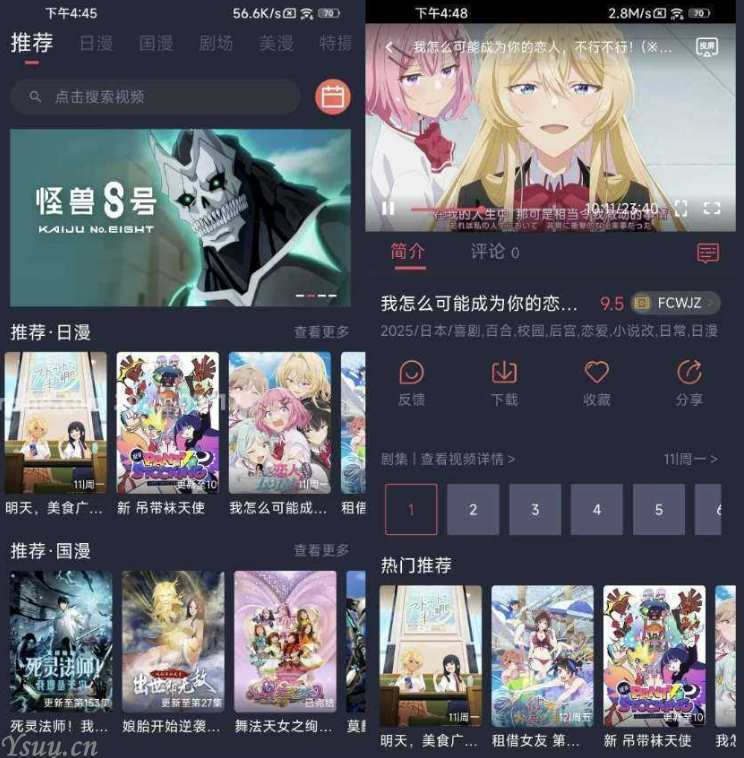The height and width of the screenshot is (758, 744).
Task: Go back from the video player
Action: pyautogui.click(x=390, y=47)
